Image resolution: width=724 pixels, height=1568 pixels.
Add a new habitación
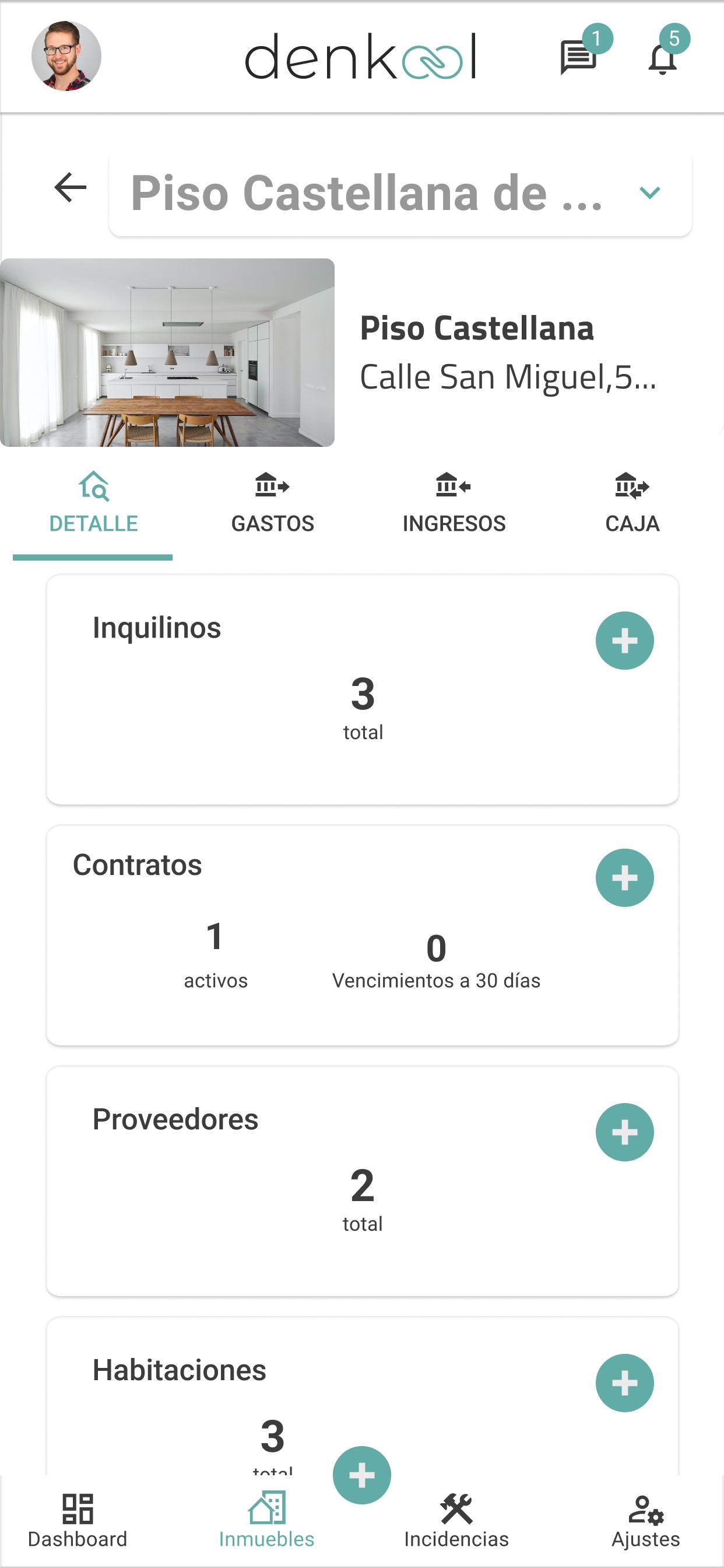tap(625, 1383)
